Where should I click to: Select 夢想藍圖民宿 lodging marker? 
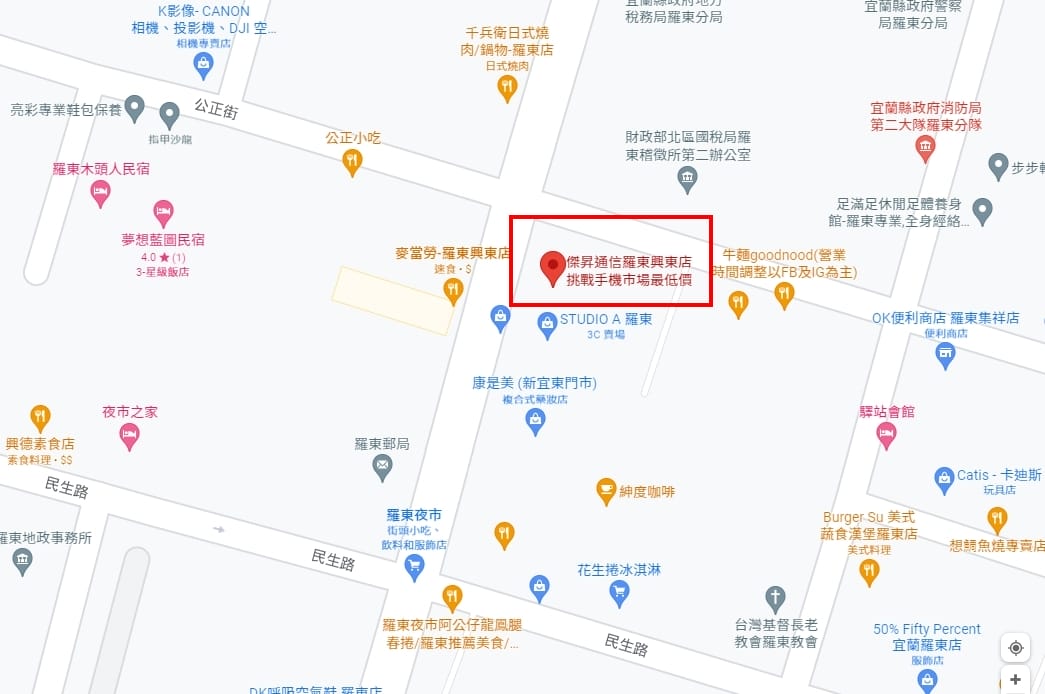(x=163, y=213)
